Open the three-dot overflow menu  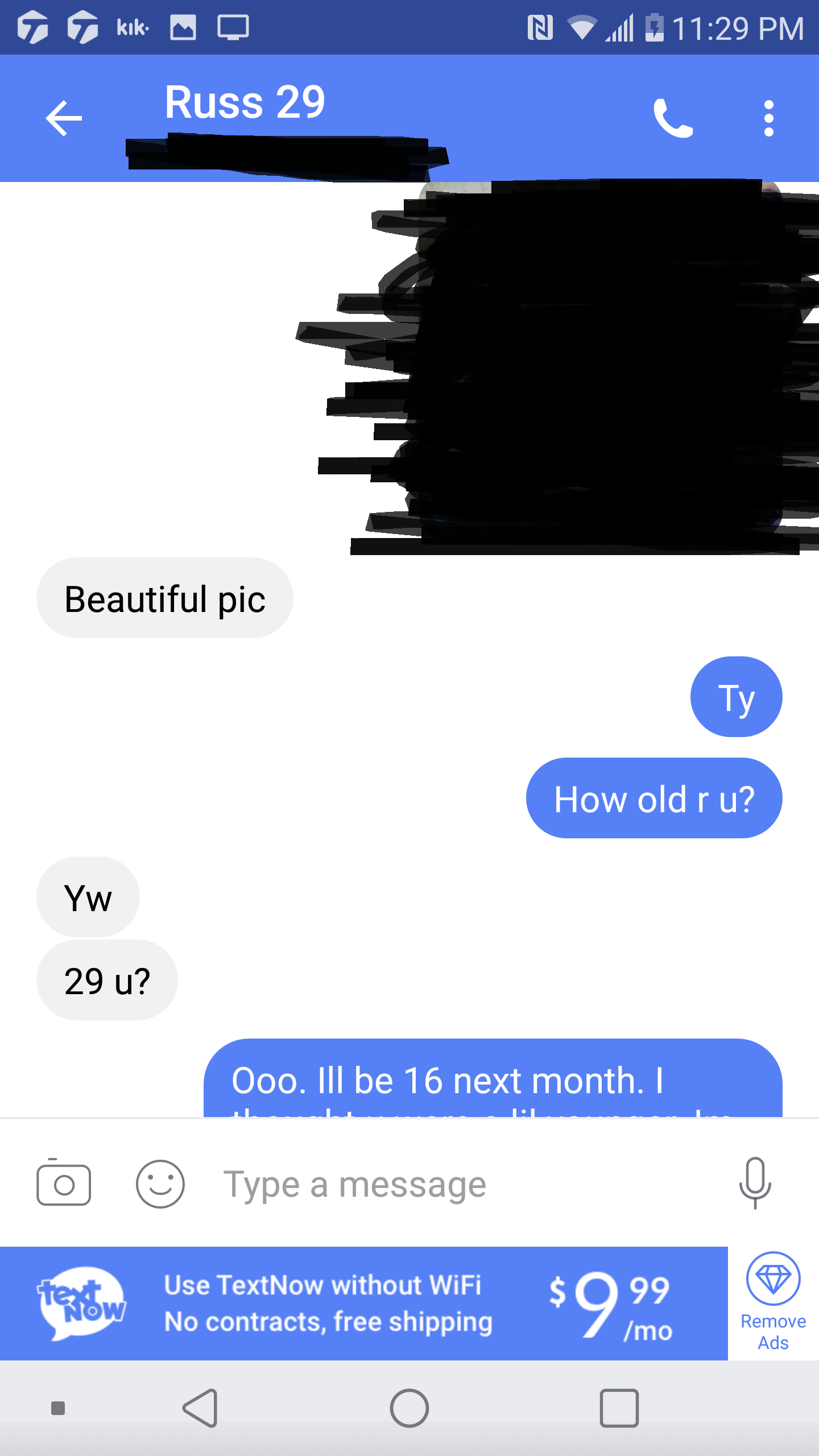pyautogui.click(x=769, y=118)
